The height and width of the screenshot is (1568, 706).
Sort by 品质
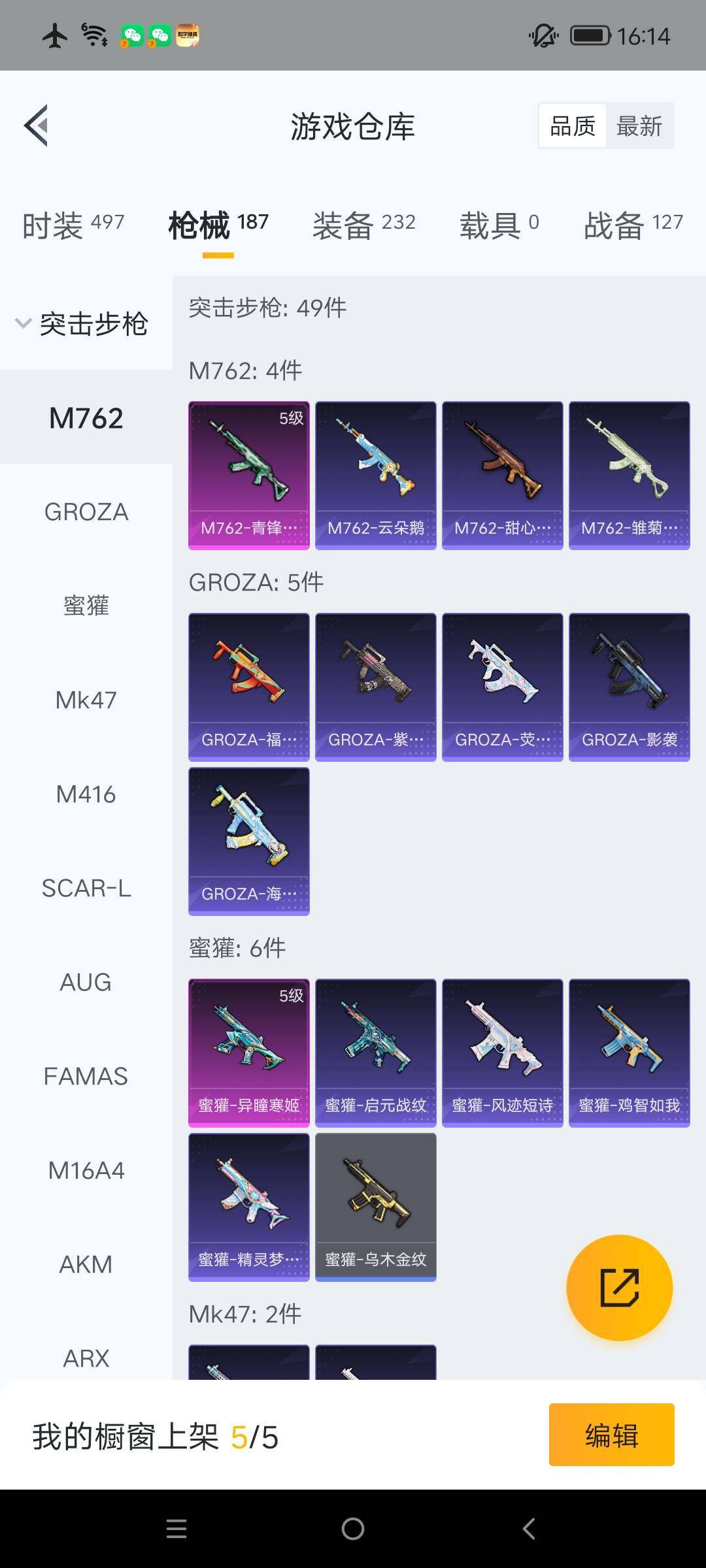pos(573,125)
